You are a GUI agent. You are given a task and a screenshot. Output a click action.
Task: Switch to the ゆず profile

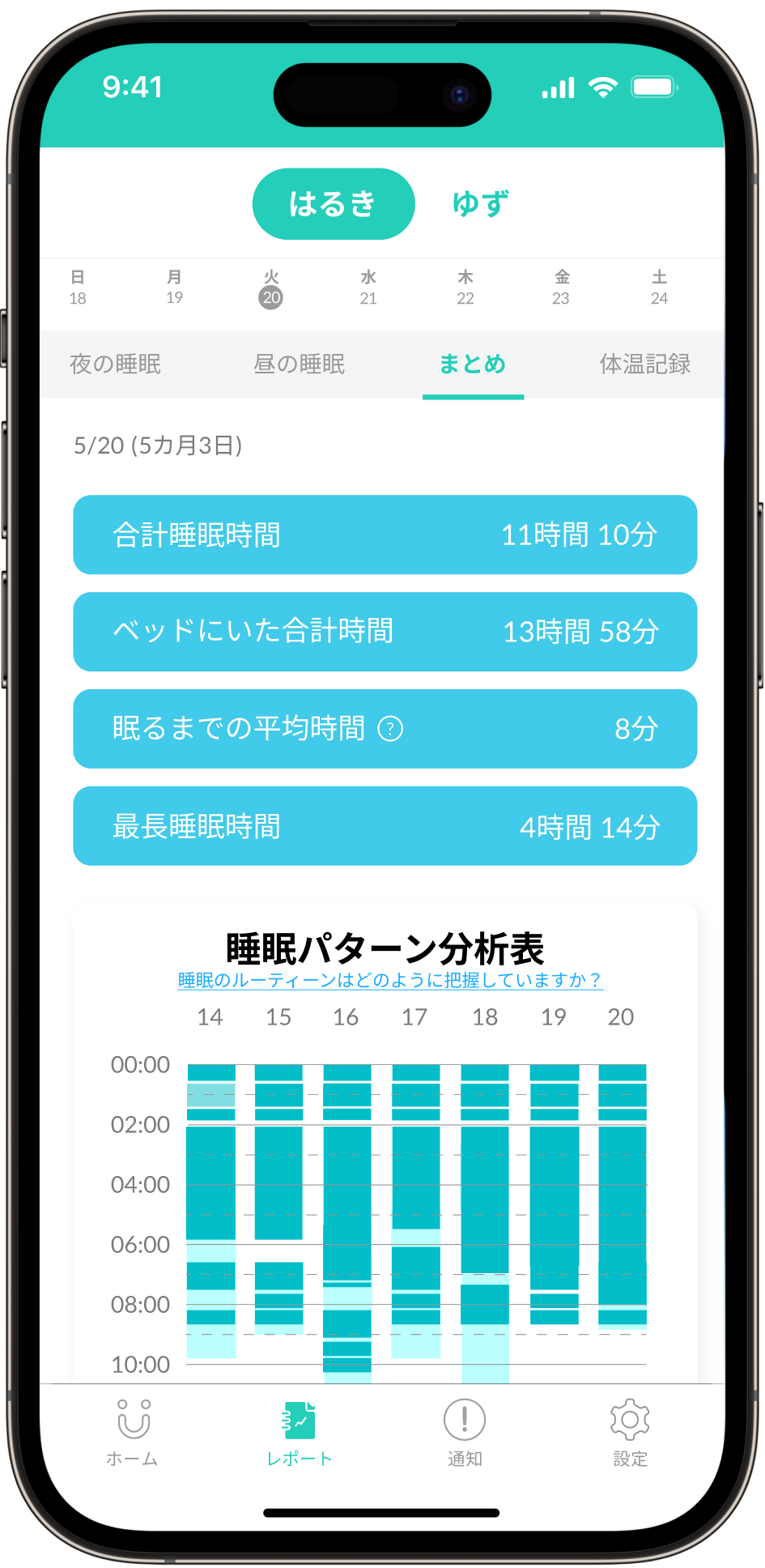click(x=480, y=204)
